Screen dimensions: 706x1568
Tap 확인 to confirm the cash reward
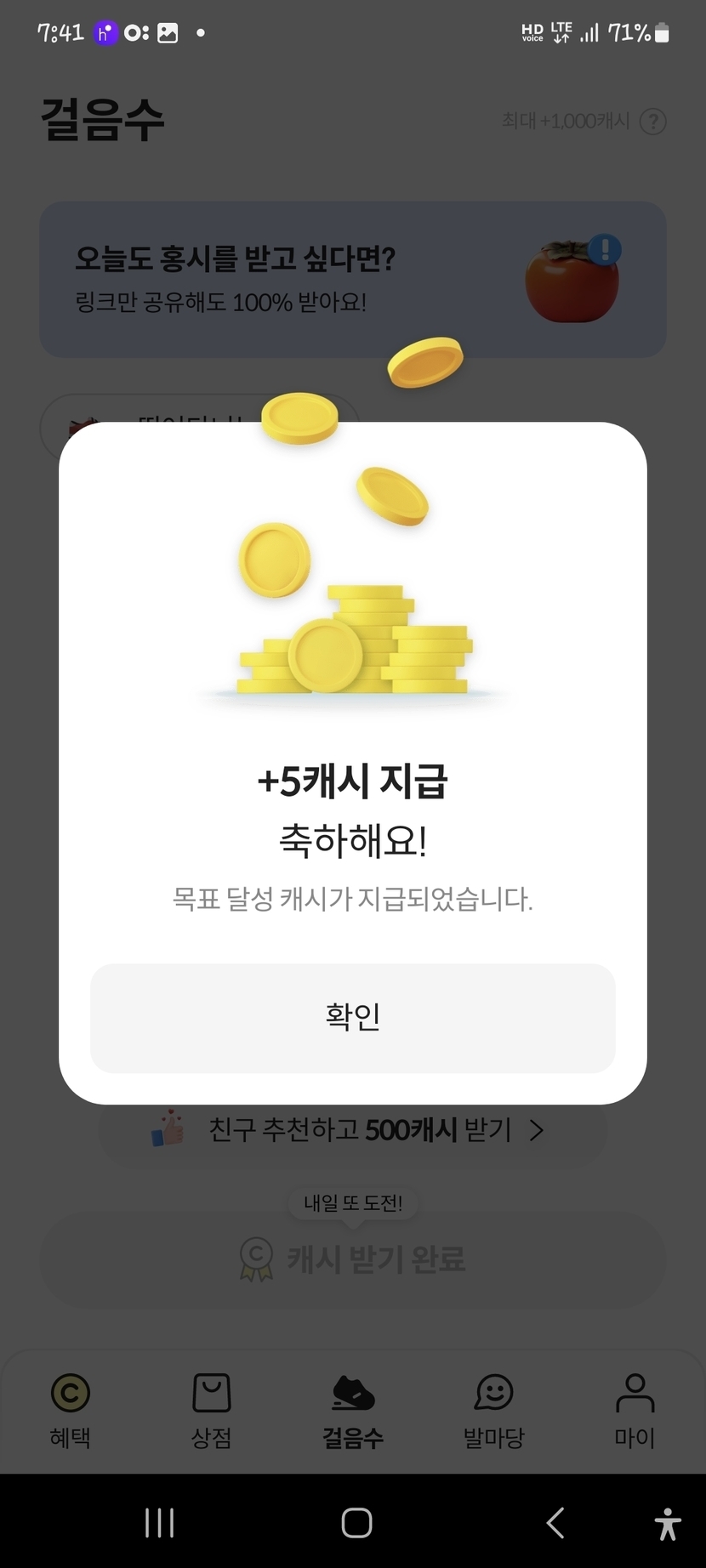tap(352, 1018)
